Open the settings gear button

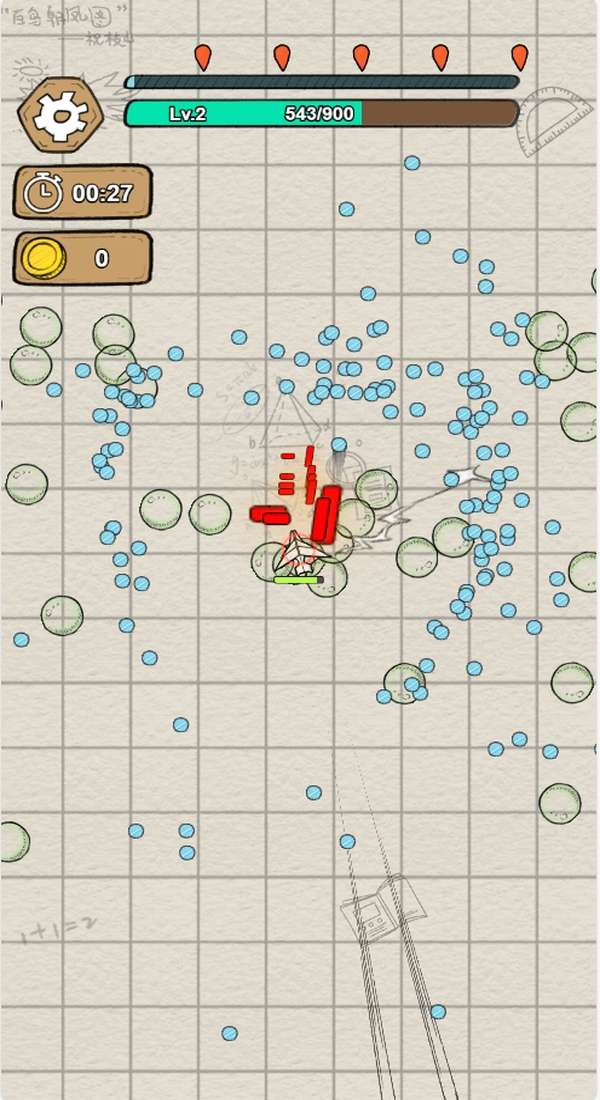click(x=60, y=116)
